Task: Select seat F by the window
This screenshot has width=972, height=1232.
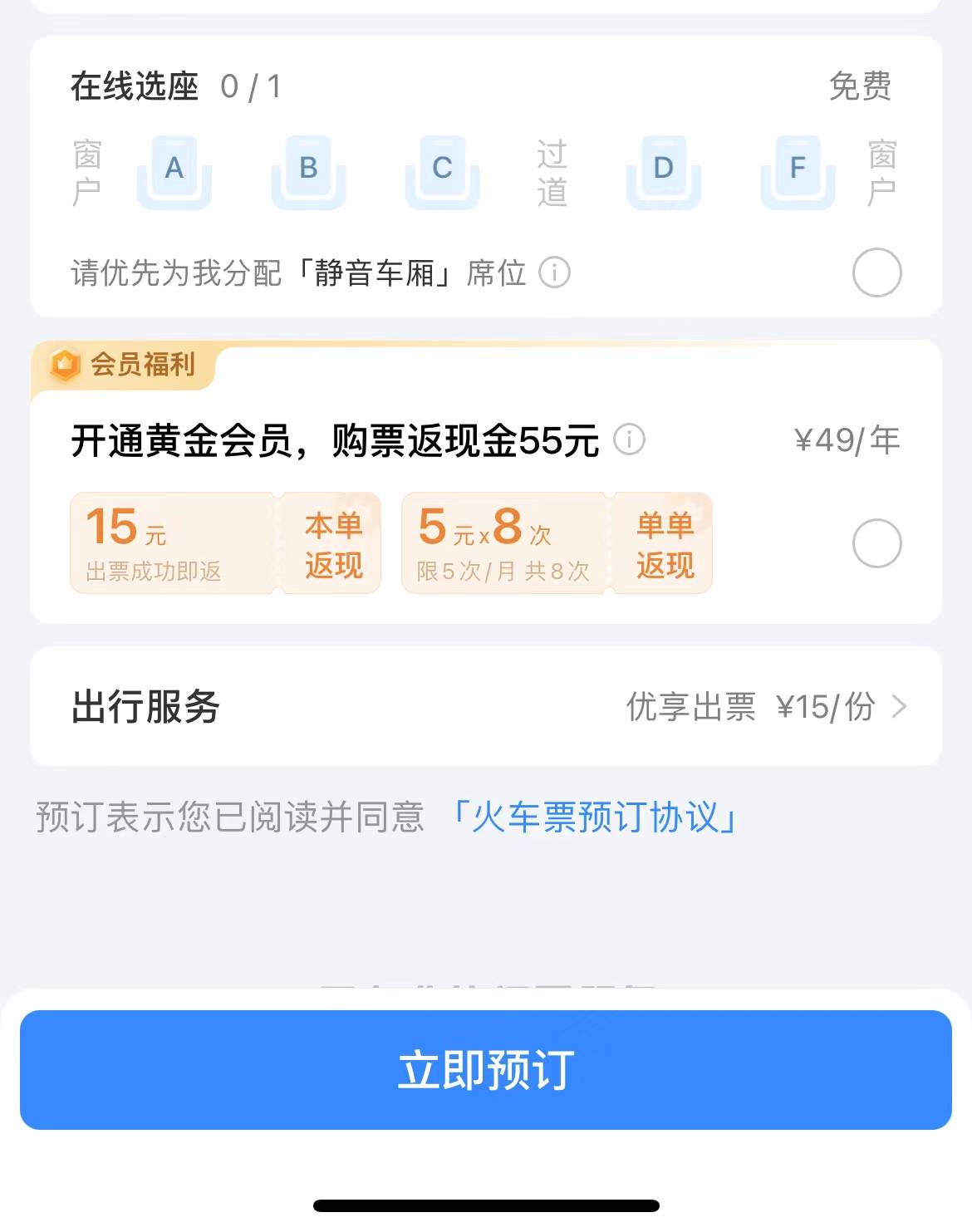Action: (x=798, y=171)
